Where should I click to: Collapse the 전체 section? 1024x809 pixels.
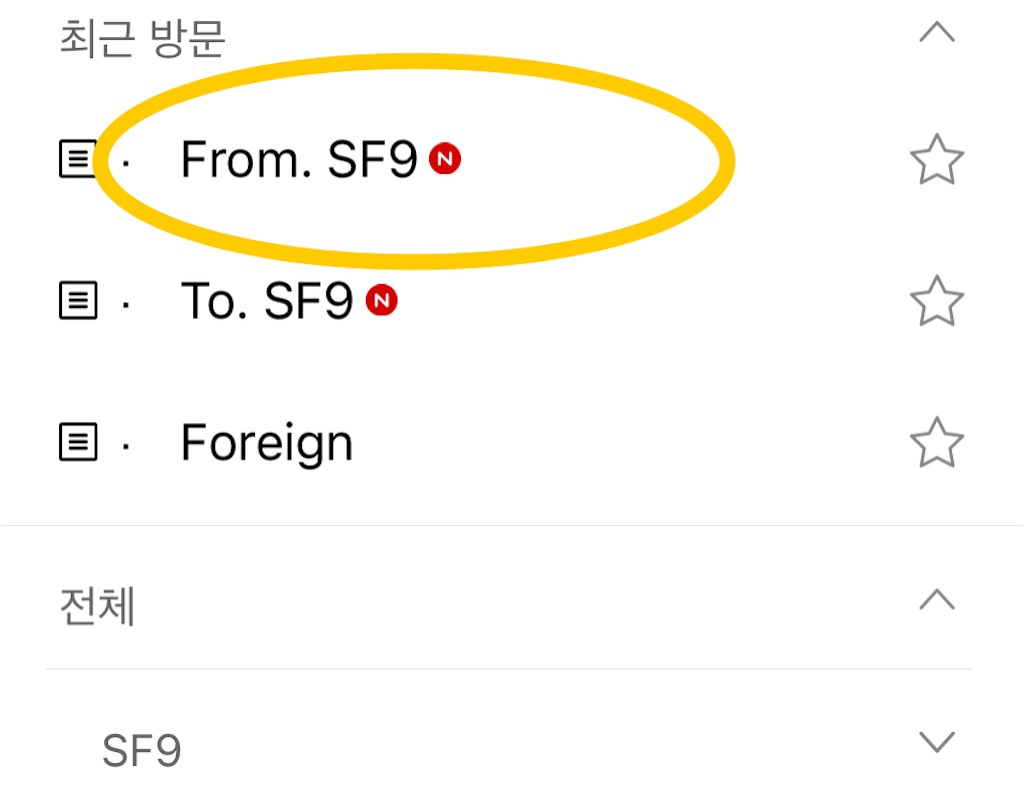pos(936,601)
